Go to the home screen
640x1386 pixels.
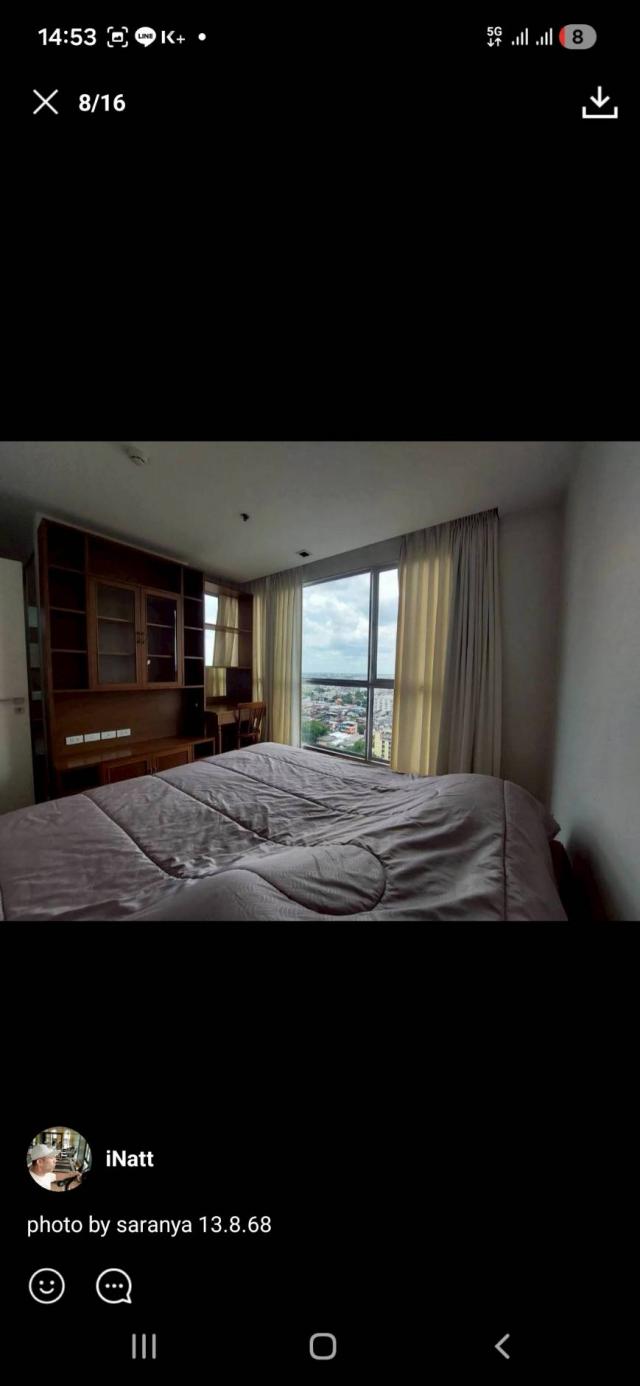coord(322,1346)
